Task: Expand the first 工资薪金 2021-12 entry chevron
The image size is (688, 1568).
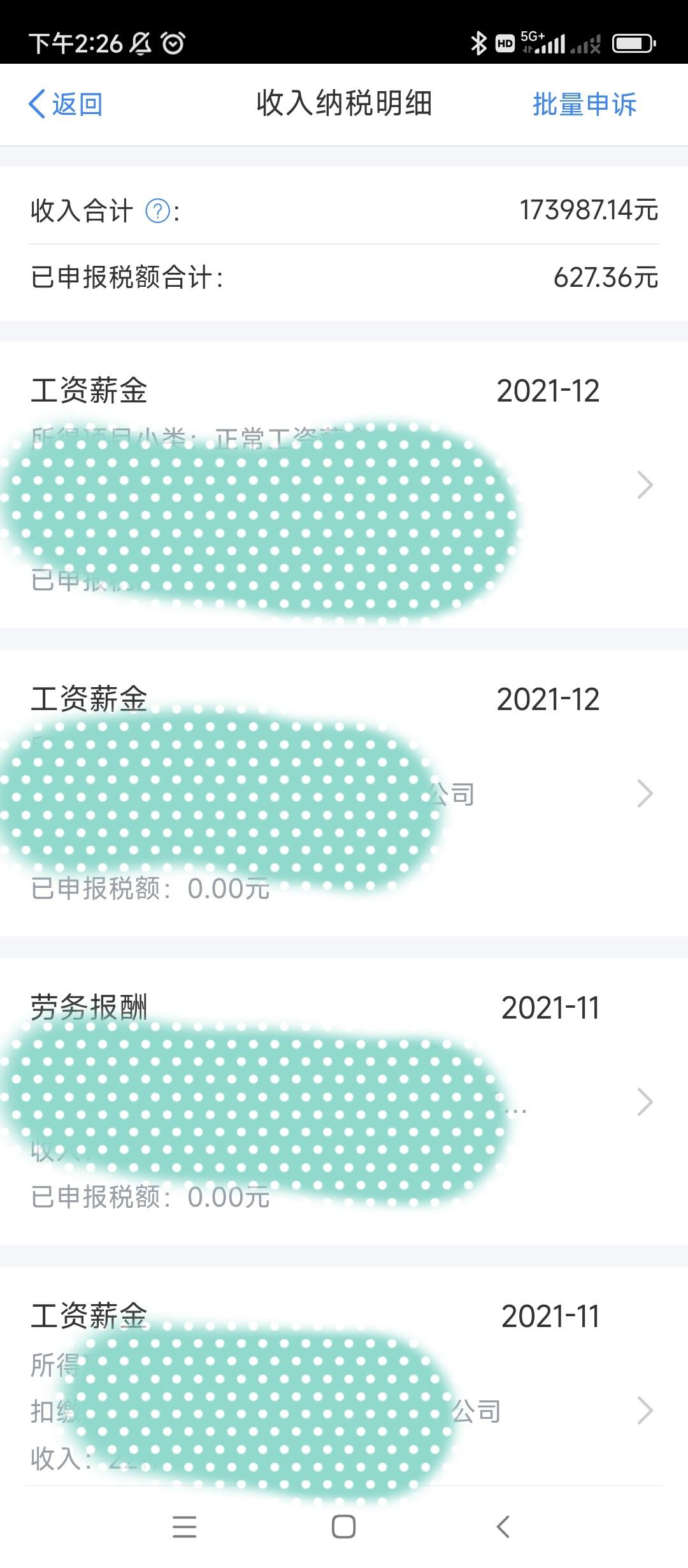Action: click(x=645, y=483)
